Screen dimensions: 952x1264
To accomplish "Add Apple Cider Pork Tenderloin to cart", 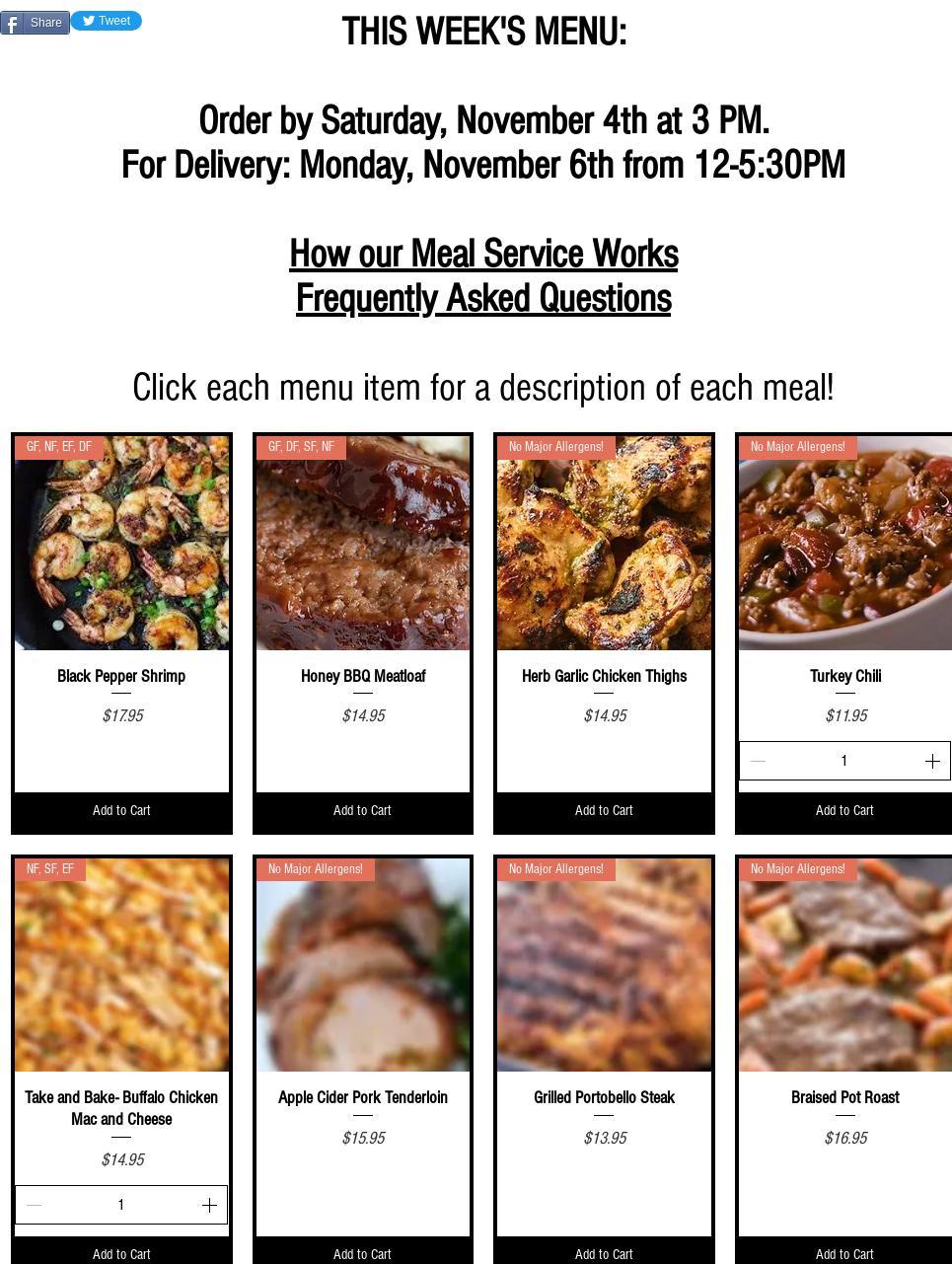I will tap(362, 1254).
